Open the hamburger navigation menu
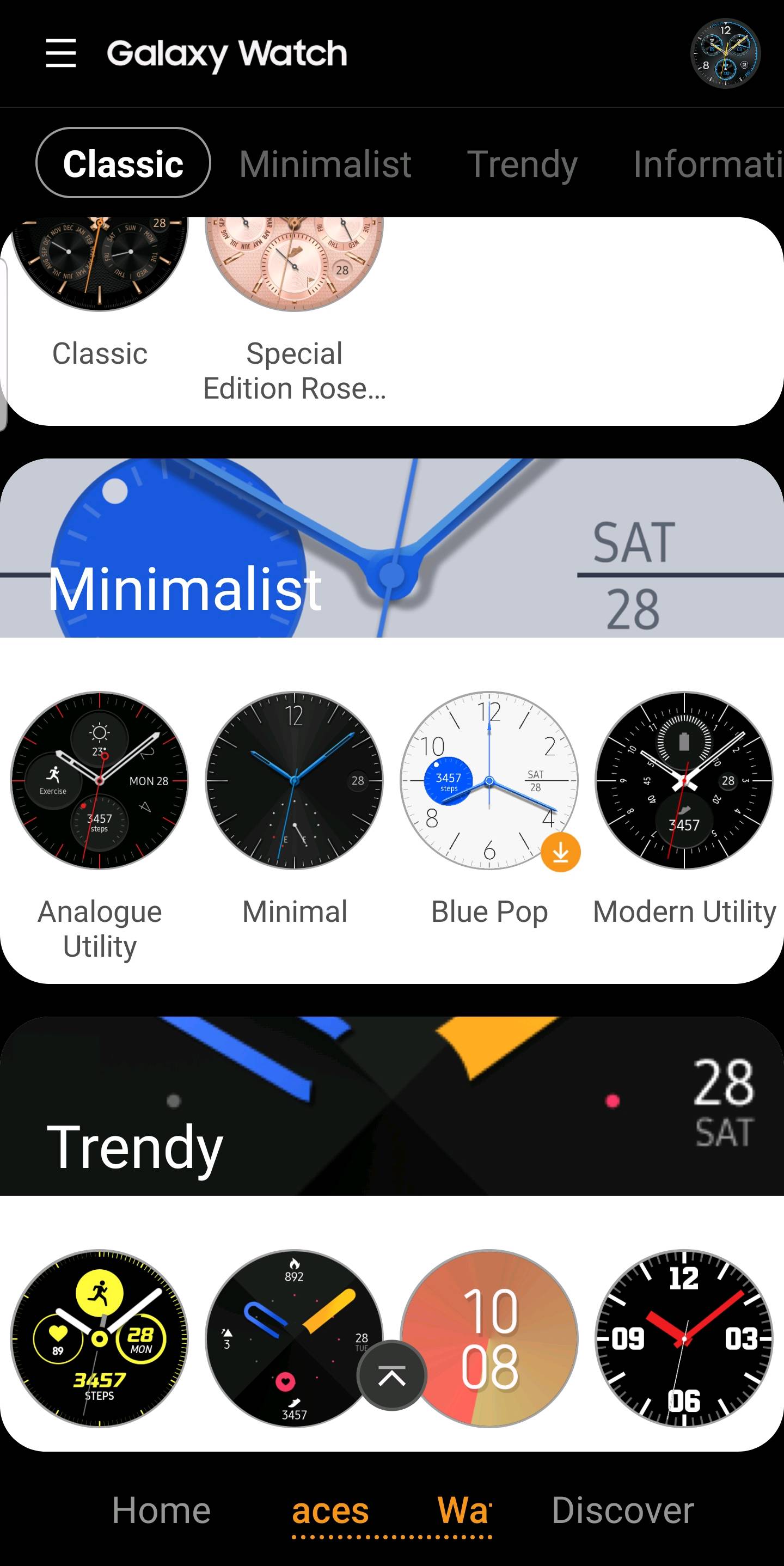Screen dimensions: 784x1566 (61, 53)
